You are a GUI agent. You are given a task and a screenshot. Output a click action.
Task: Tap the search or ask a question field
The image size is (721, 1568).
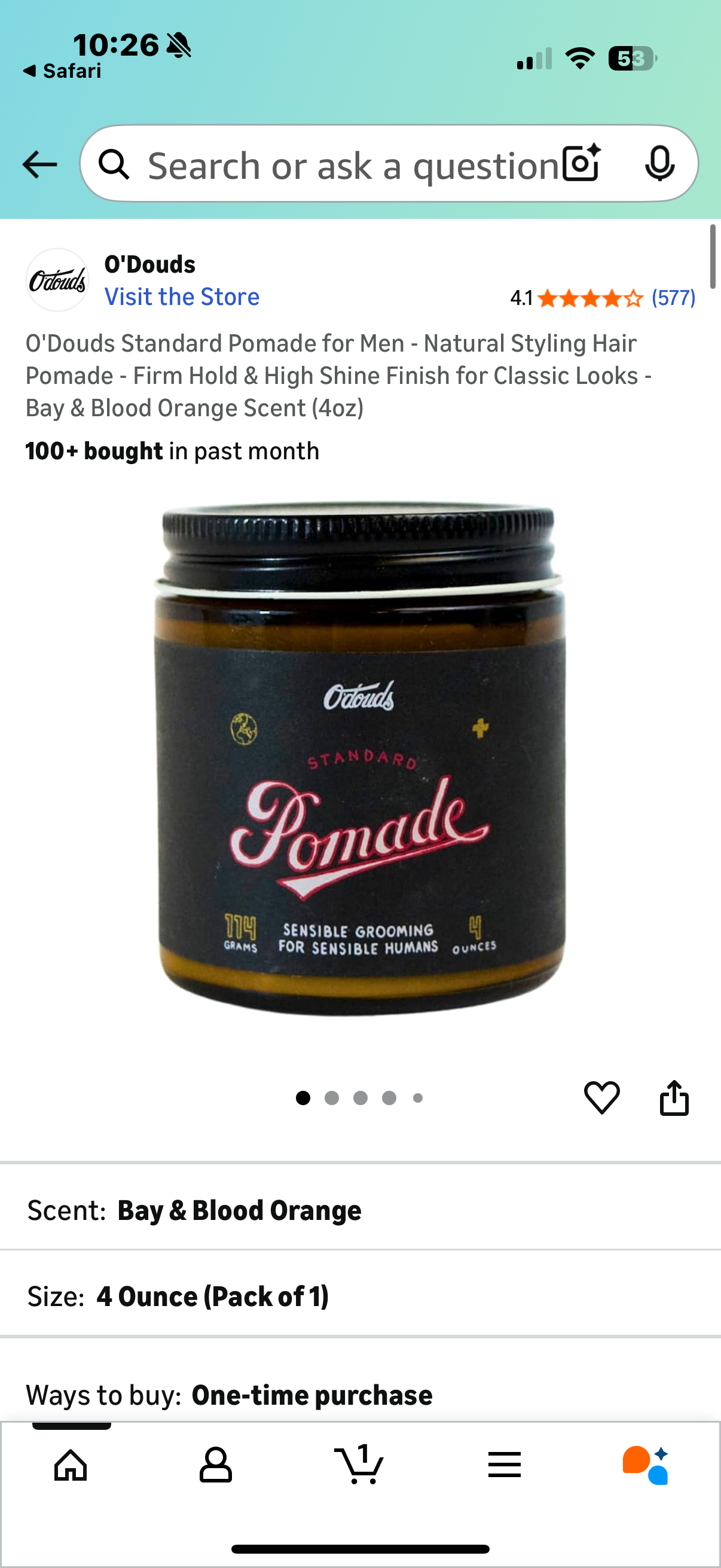(341, 166)
